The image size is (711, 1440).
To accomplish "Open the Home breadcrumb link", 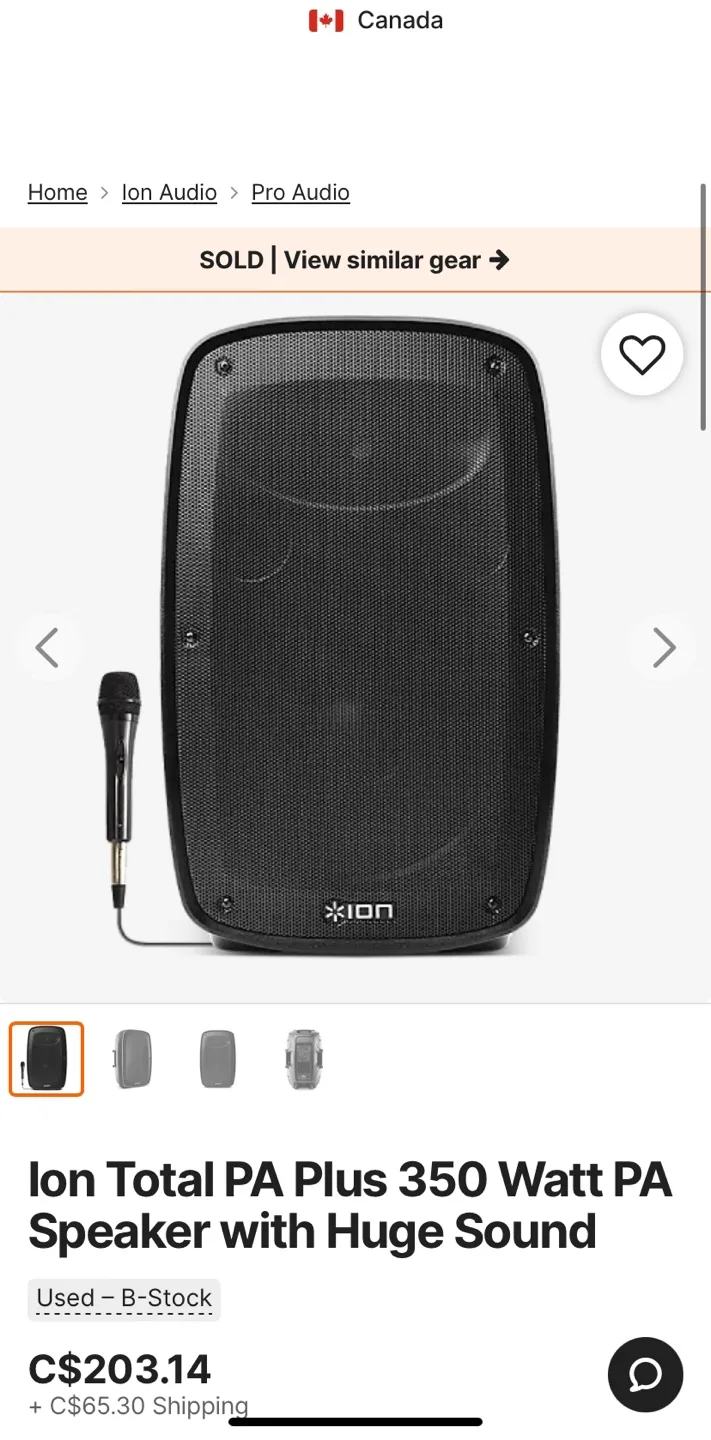I will tap(57, 192).
